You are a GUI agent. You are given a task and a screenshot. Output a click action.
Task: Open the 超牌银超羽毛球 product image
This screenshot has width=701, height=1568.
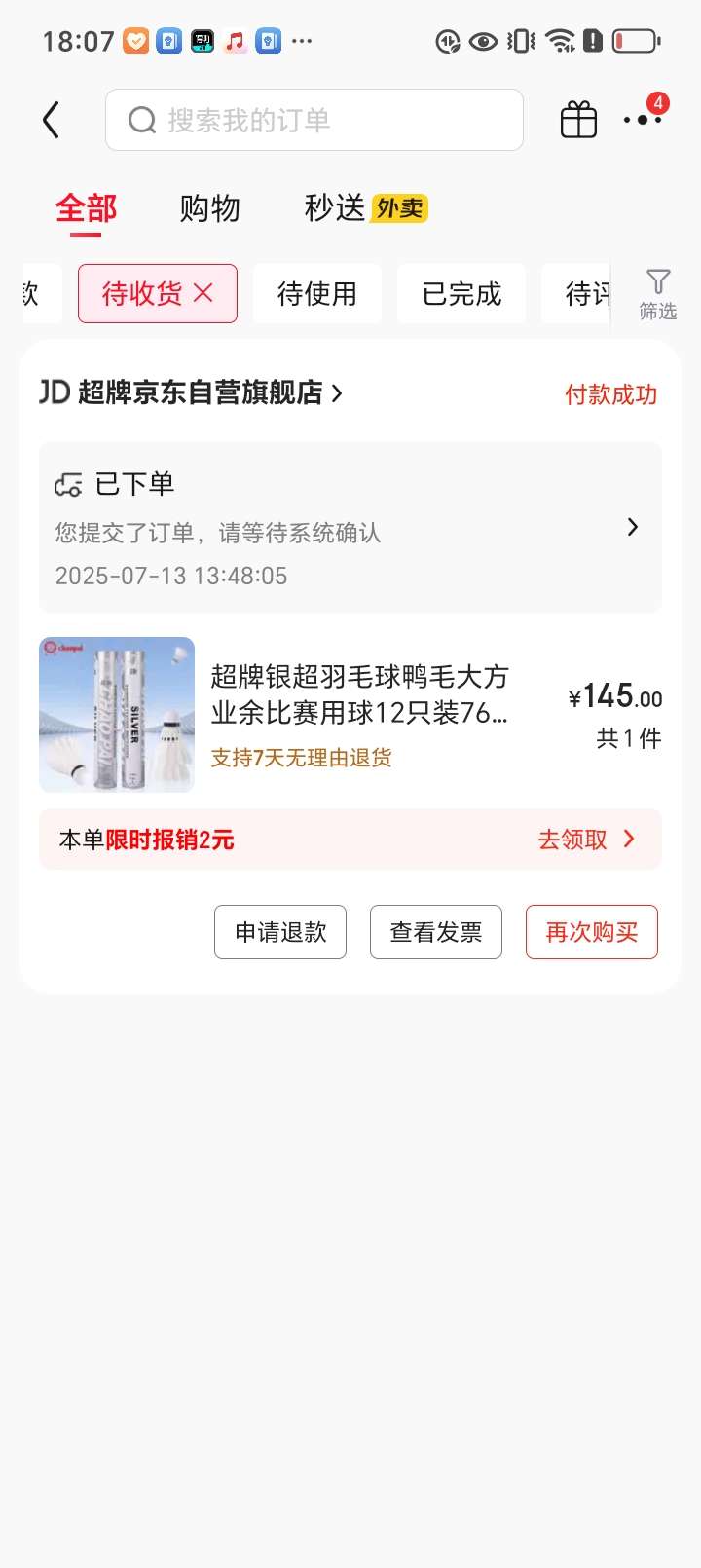click(x=117, y=715)
